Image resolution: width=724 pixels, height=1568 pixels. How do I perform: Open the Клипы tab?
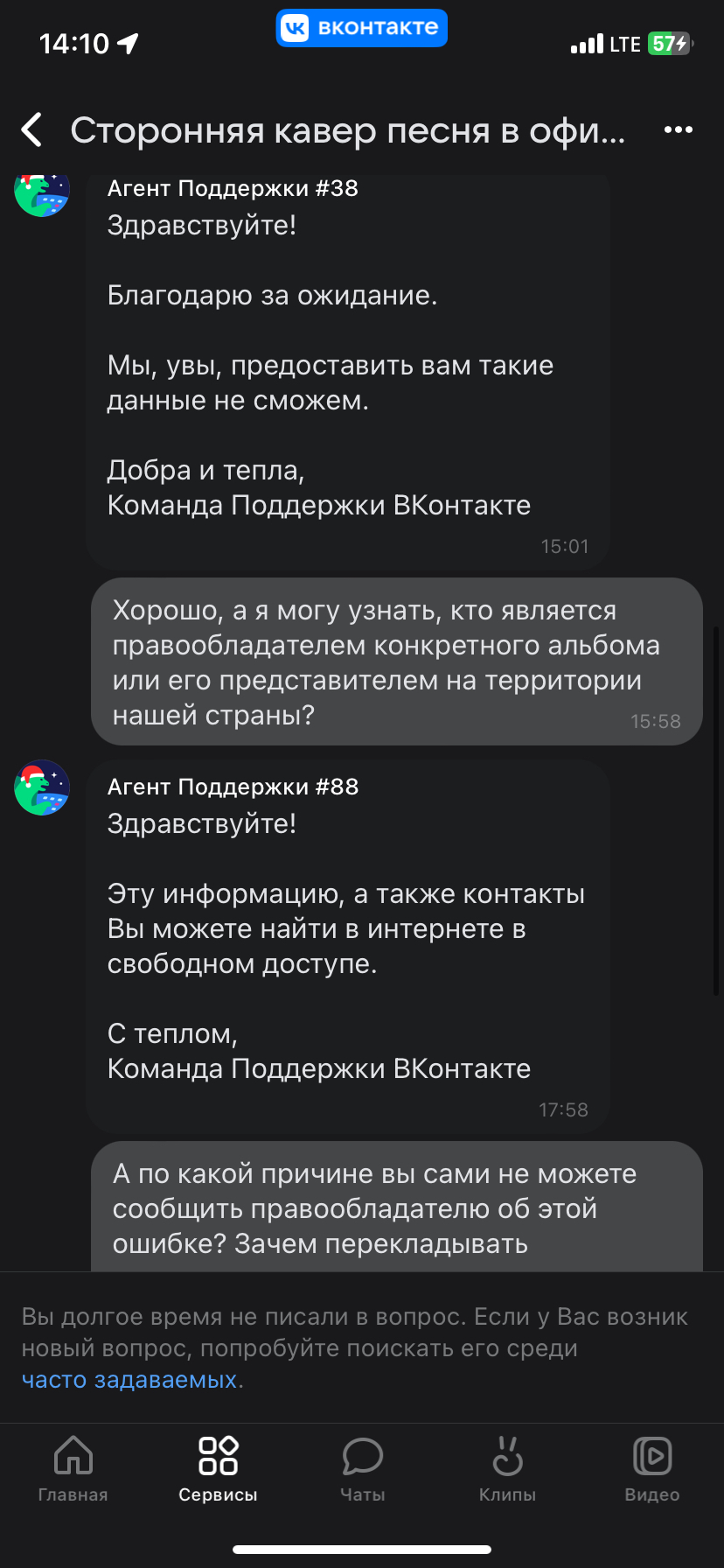507,1470
